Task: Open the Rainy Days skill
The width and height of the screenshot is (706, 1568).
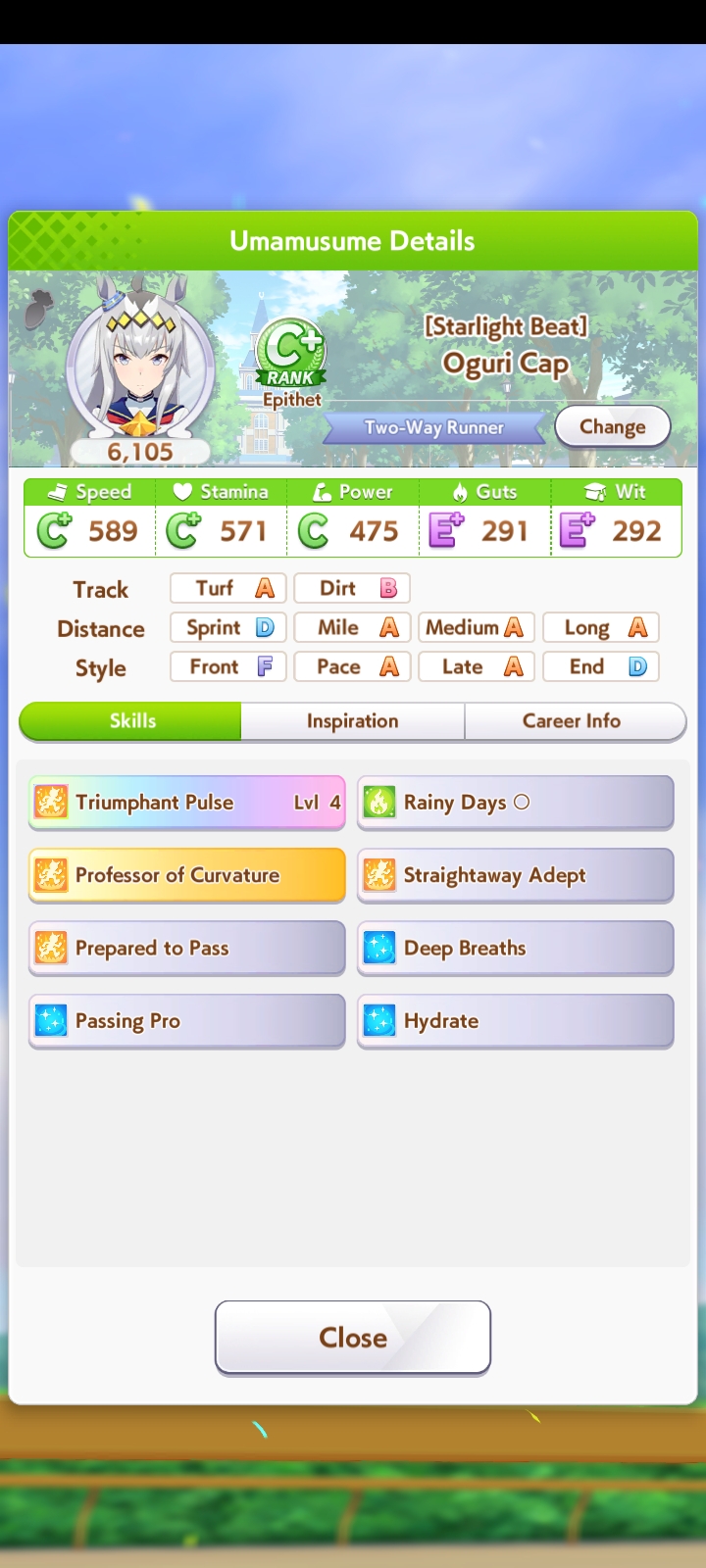Action: 516,803
